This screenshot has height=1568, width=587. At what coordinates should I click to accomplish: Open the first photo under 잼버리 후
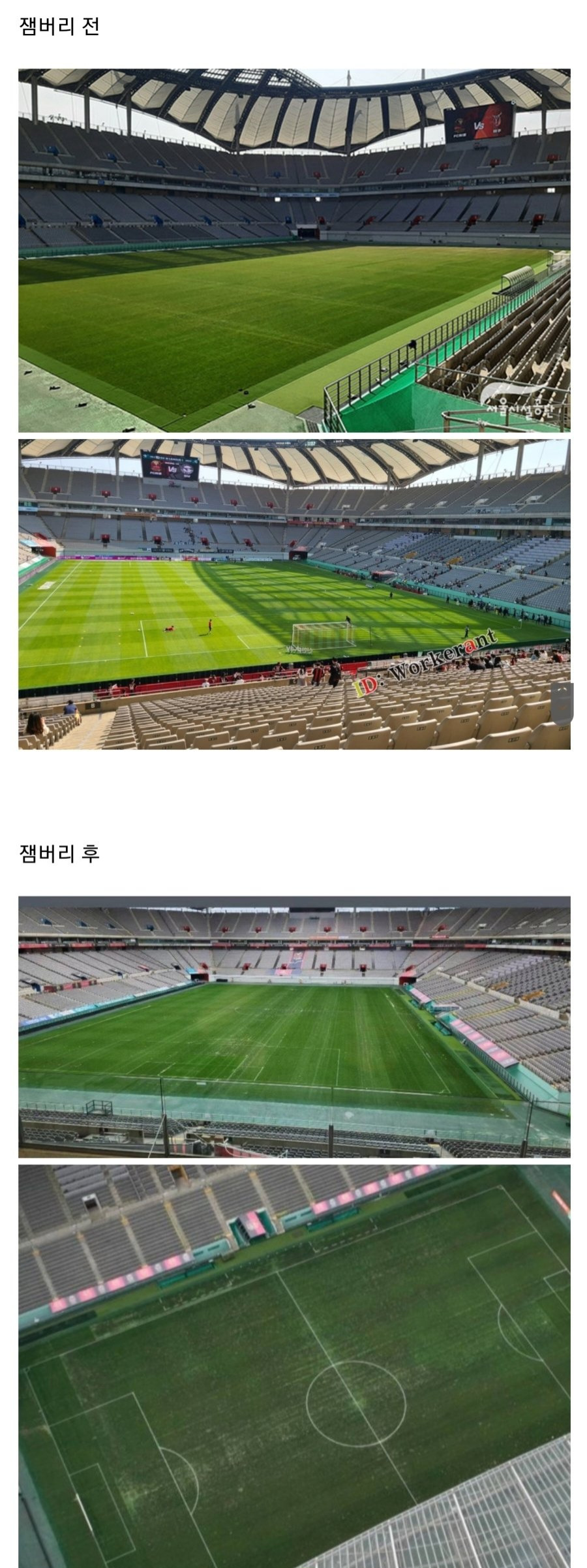click(294, 1027)
